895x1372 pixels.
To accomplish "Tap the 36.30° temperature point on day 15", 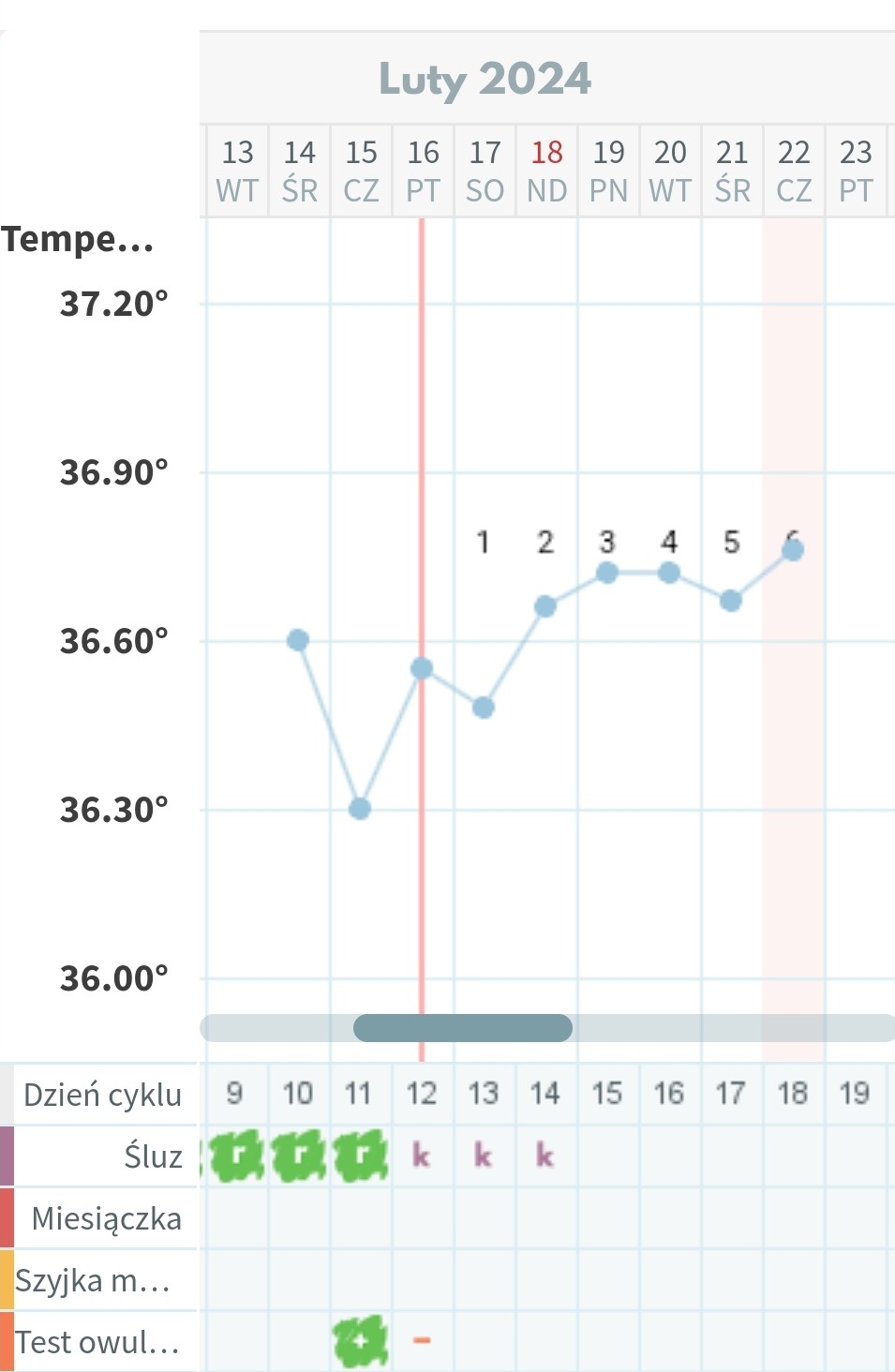I will tap(360, 808).
